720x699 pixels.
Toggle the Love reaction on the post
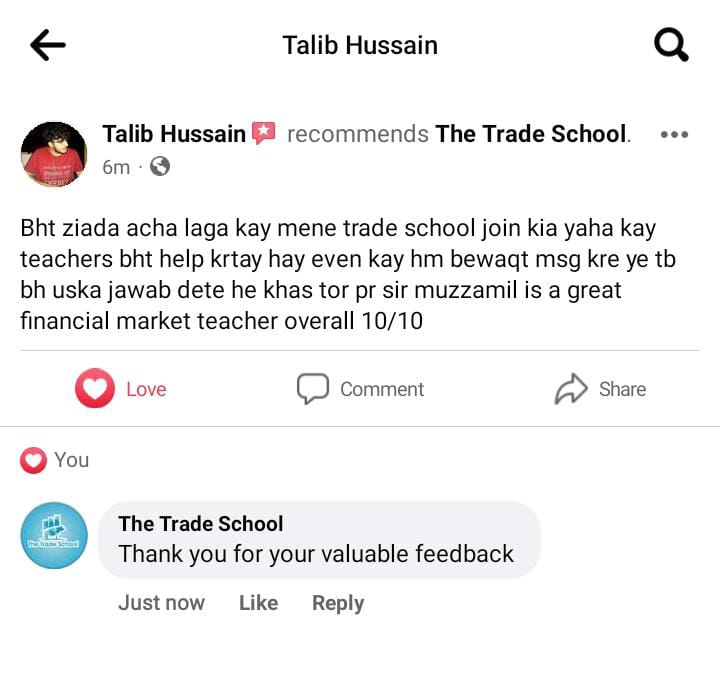click(120, 389)
